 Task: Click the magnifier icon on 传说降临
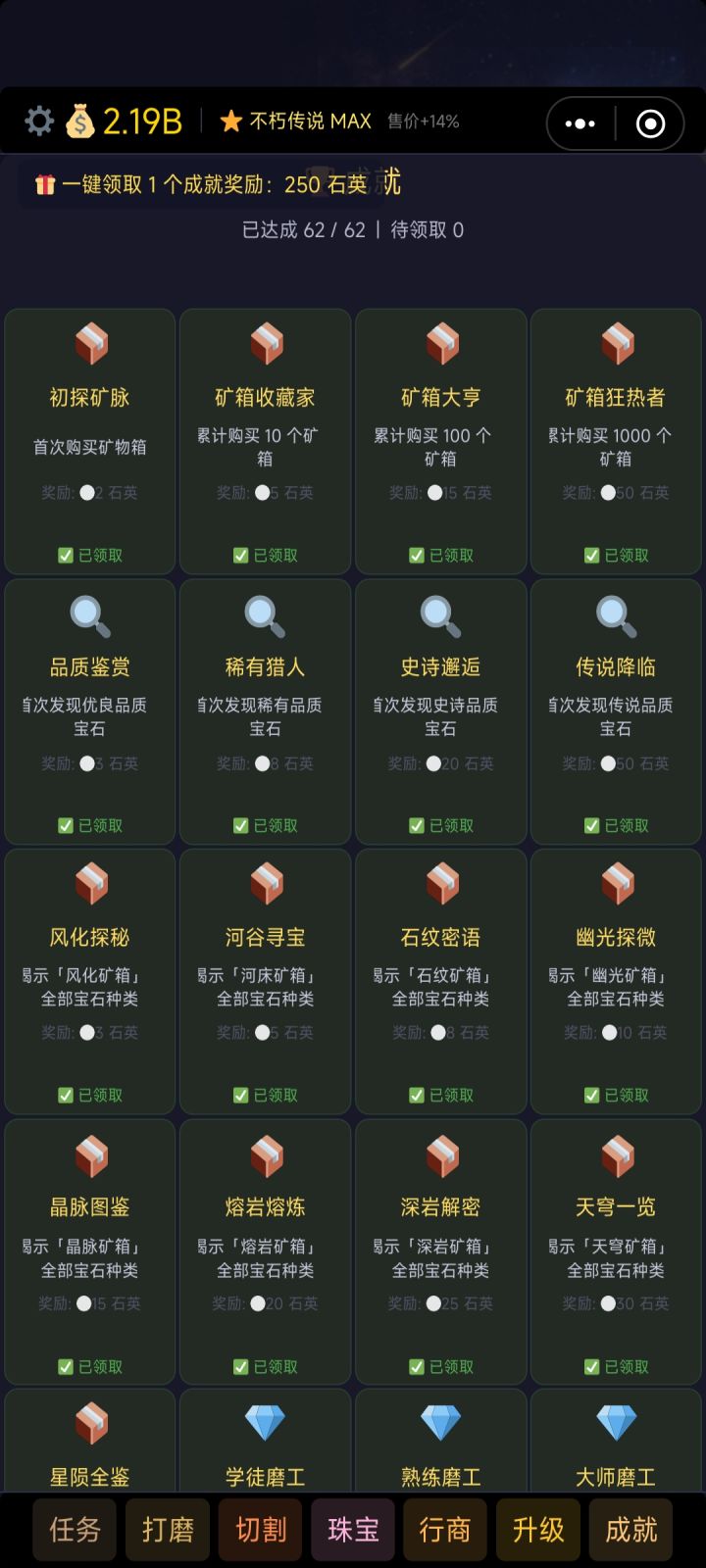(x=616, y=616)
